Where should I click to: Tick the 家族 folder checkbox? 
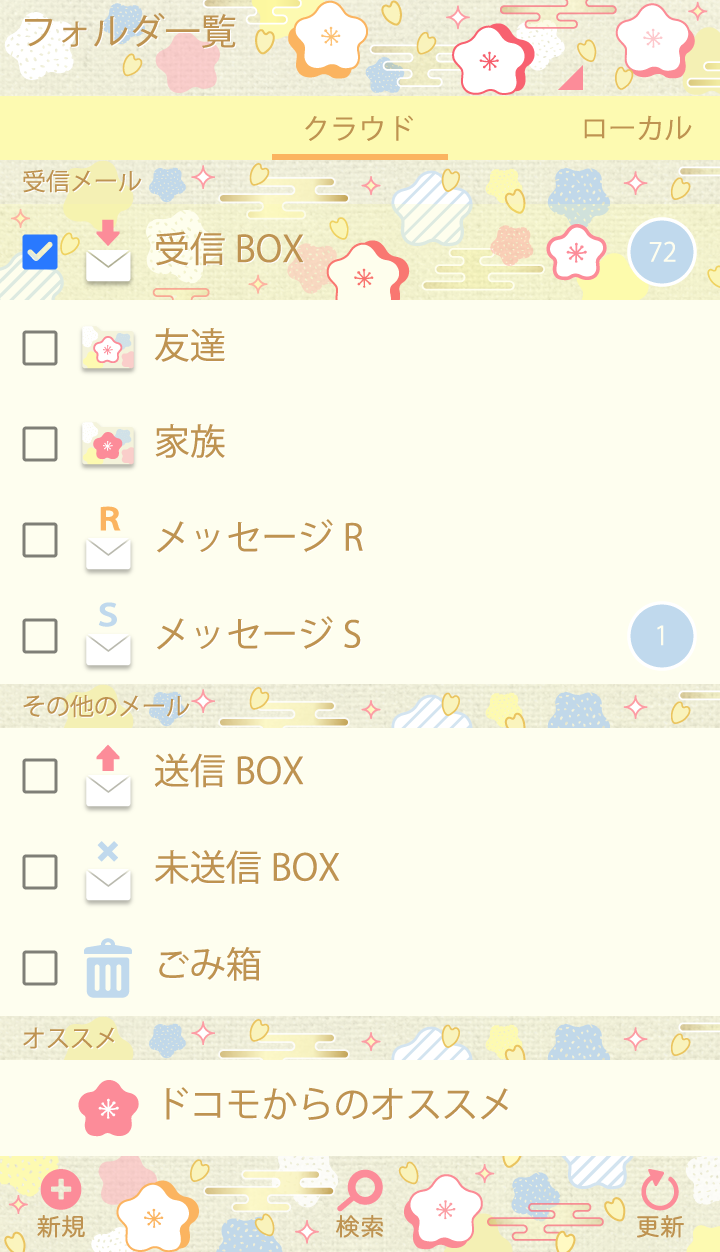40,444
